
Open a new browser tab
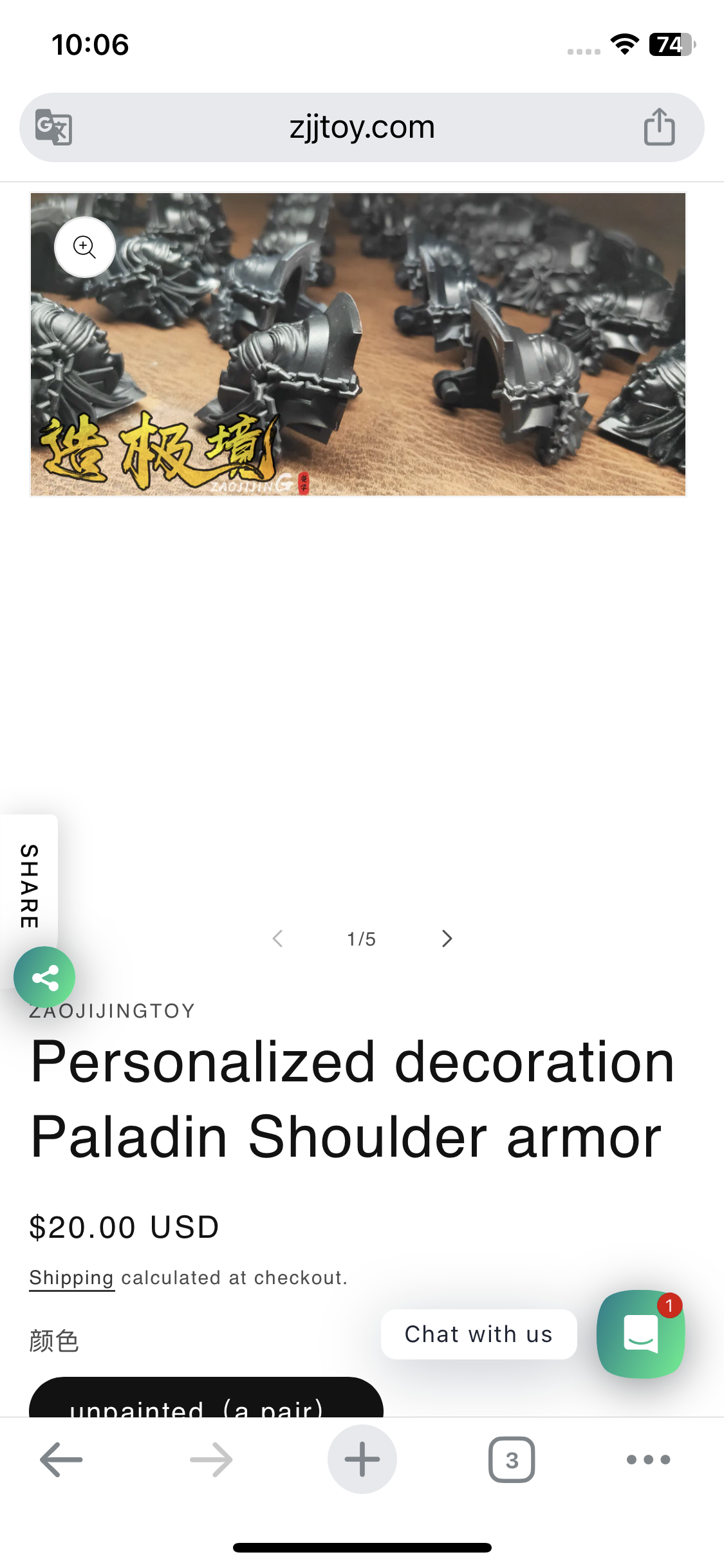click(x=362, y=1459)
